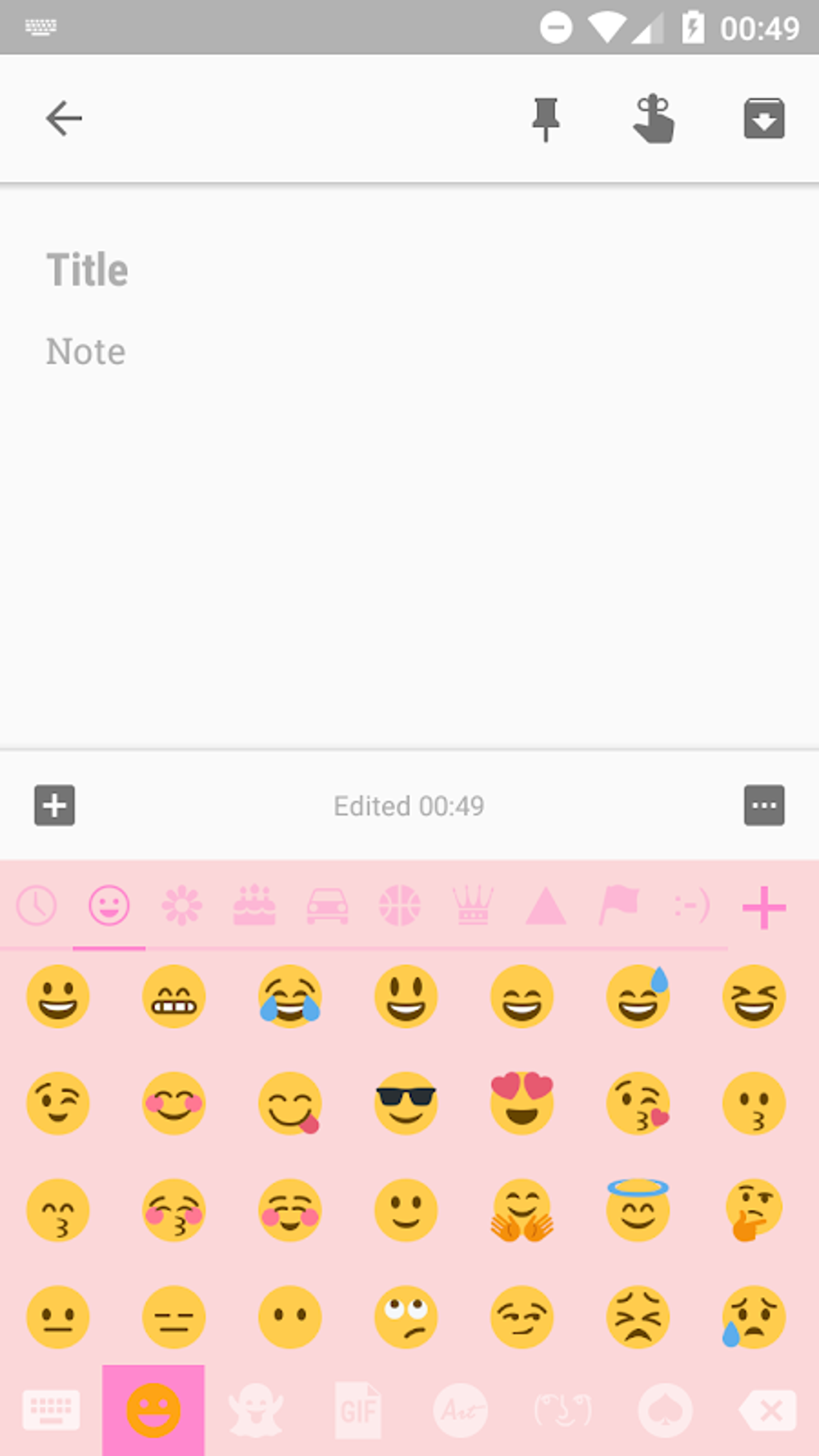Open the flags emoji category
Image resolution: width=819 pixels, height=1456 pixels.
point(618,906)
